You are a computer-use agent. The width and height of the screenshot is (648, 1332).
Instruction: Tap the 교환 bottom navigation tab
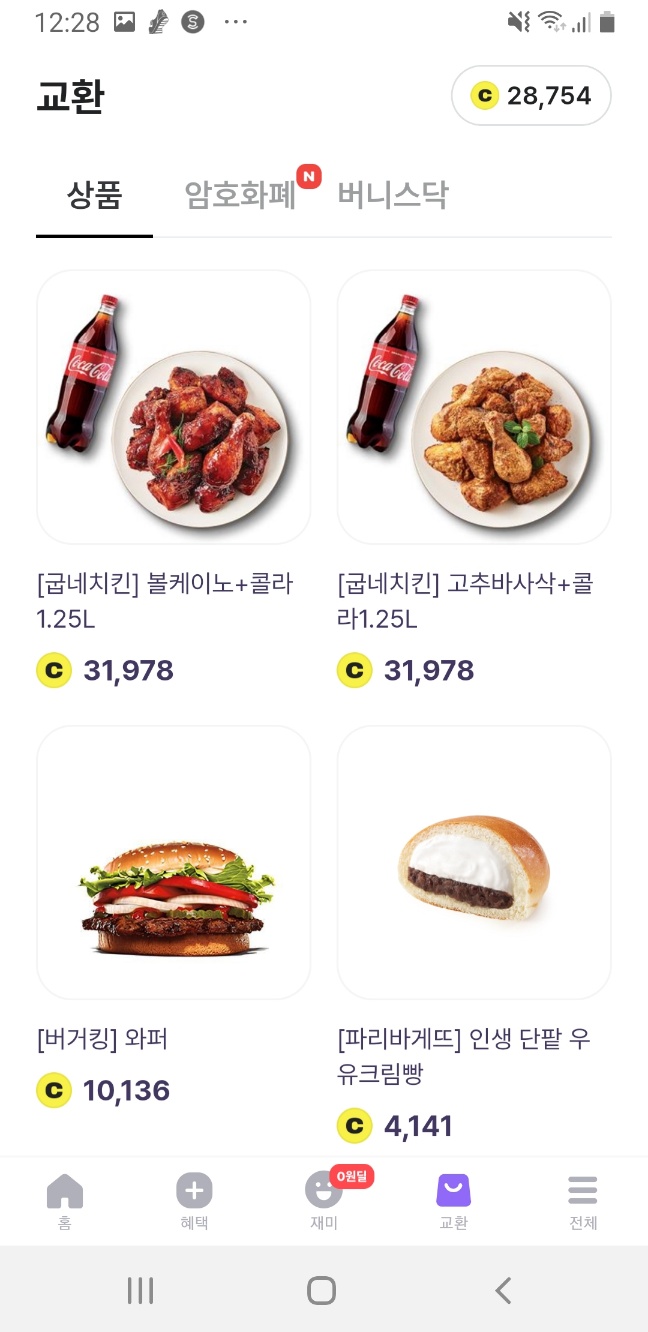pos(453,1201)
